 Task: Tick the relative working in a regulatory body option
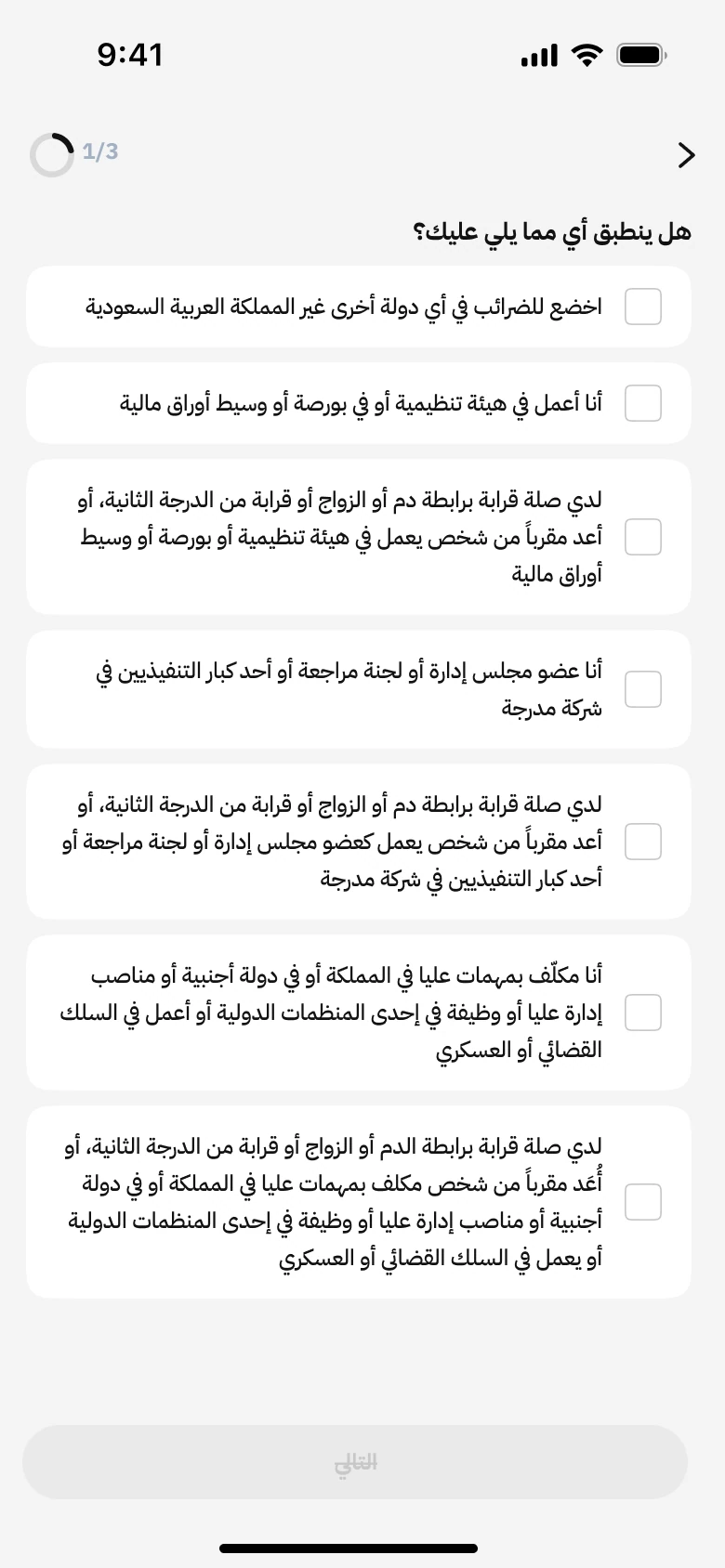coord(642,537)
